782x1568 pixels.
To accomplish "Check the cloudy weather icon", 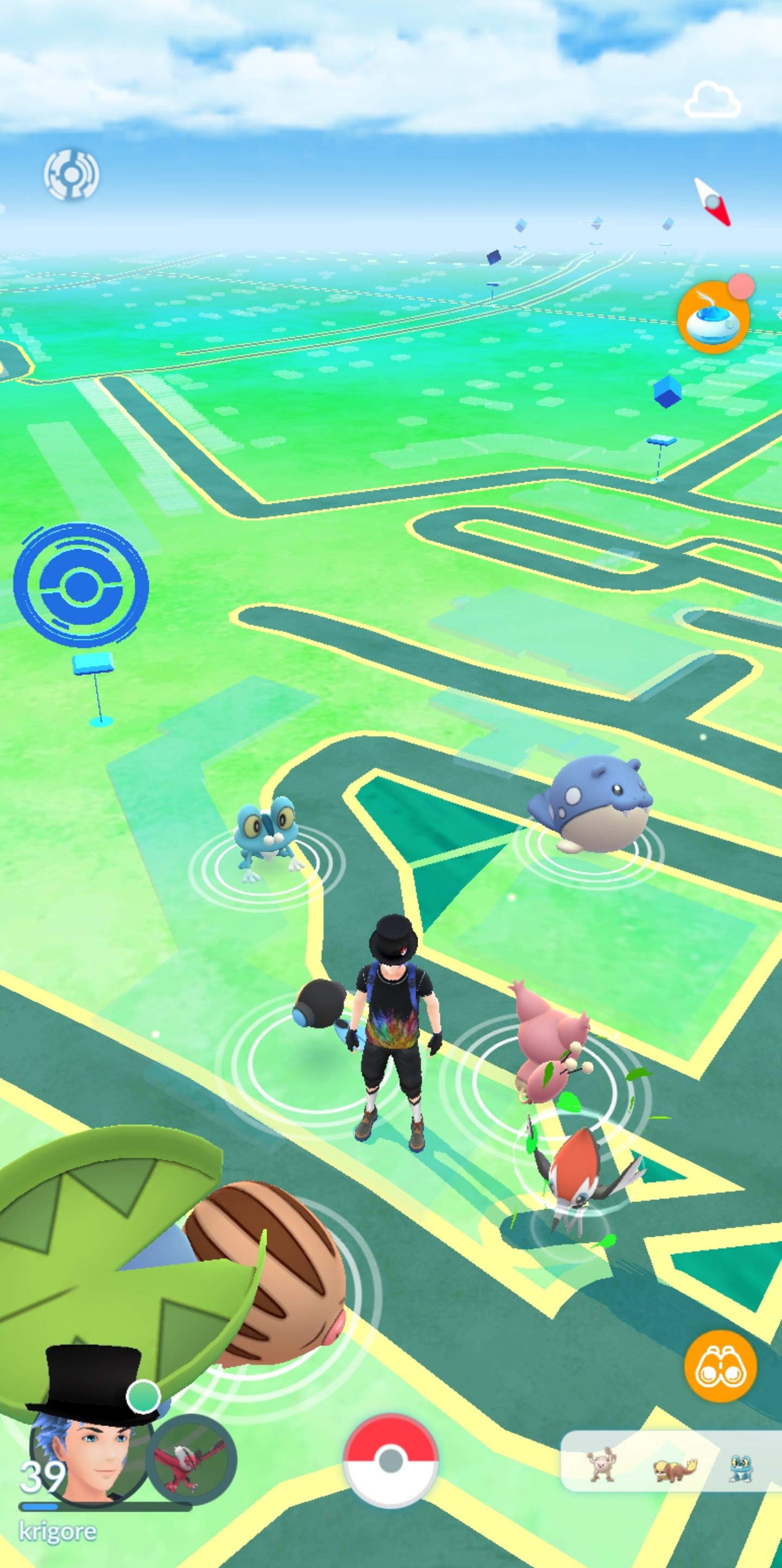I will pos(712,102).
